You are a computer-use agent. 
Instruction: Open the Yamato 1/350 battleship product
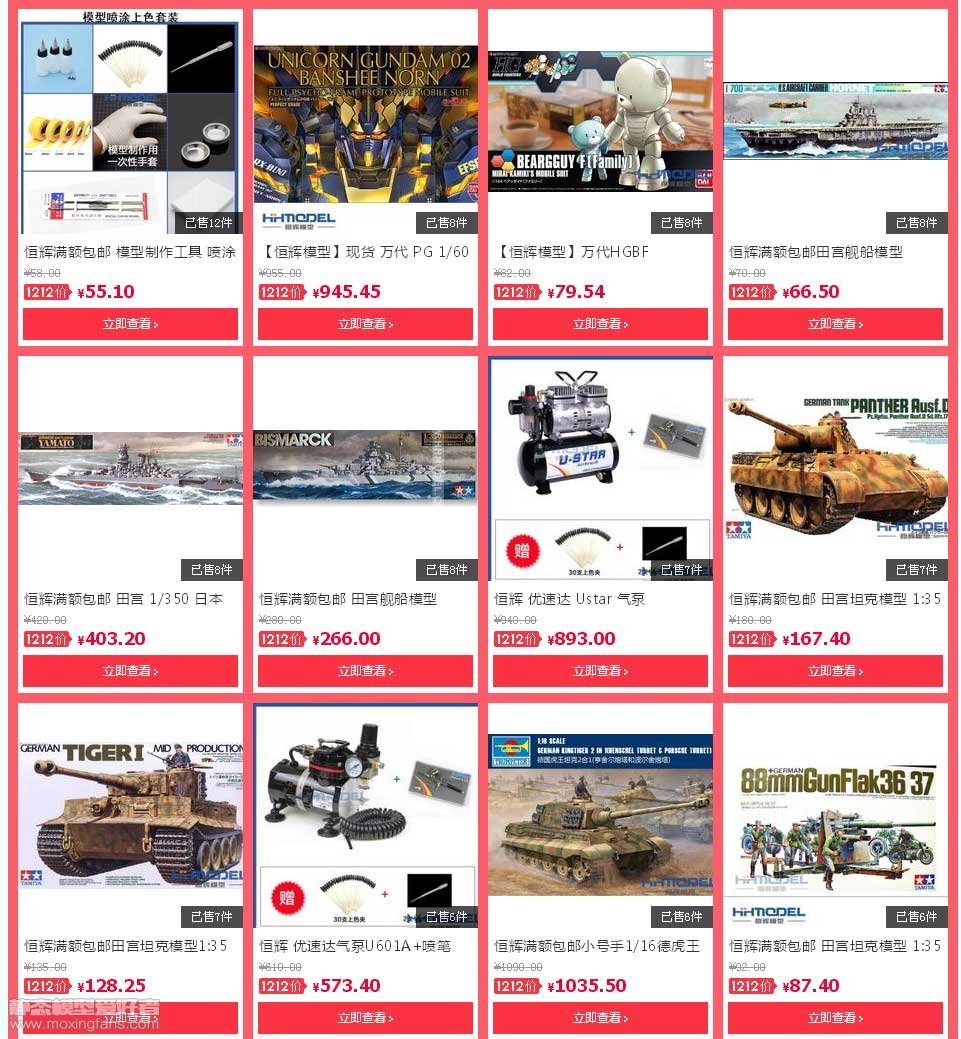tap(130, 468)
